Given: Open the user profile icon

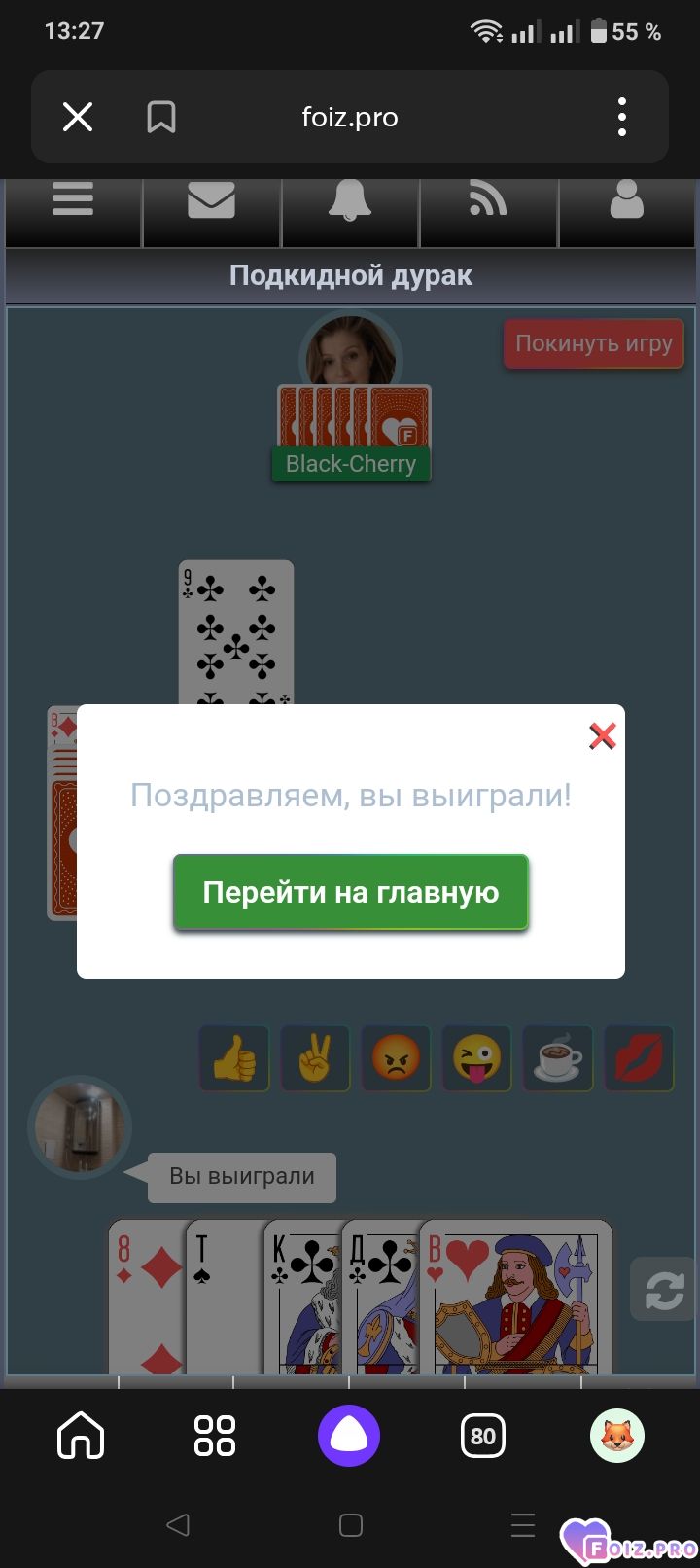Looking at the screenshot, I should pyautogui.click(x=627, y=199).
